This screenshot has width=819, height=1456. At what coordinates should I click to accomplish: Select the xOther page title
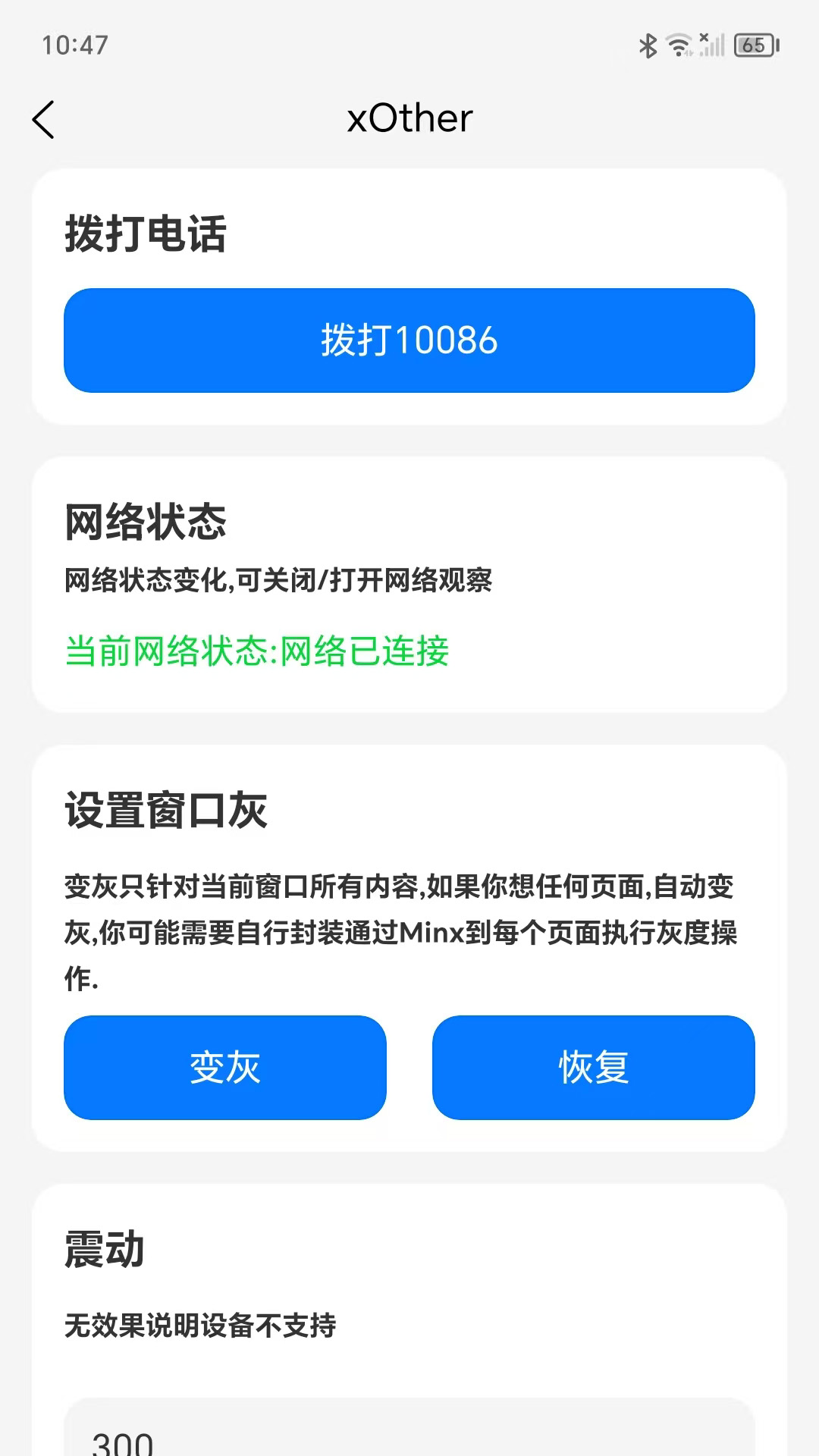409,118
